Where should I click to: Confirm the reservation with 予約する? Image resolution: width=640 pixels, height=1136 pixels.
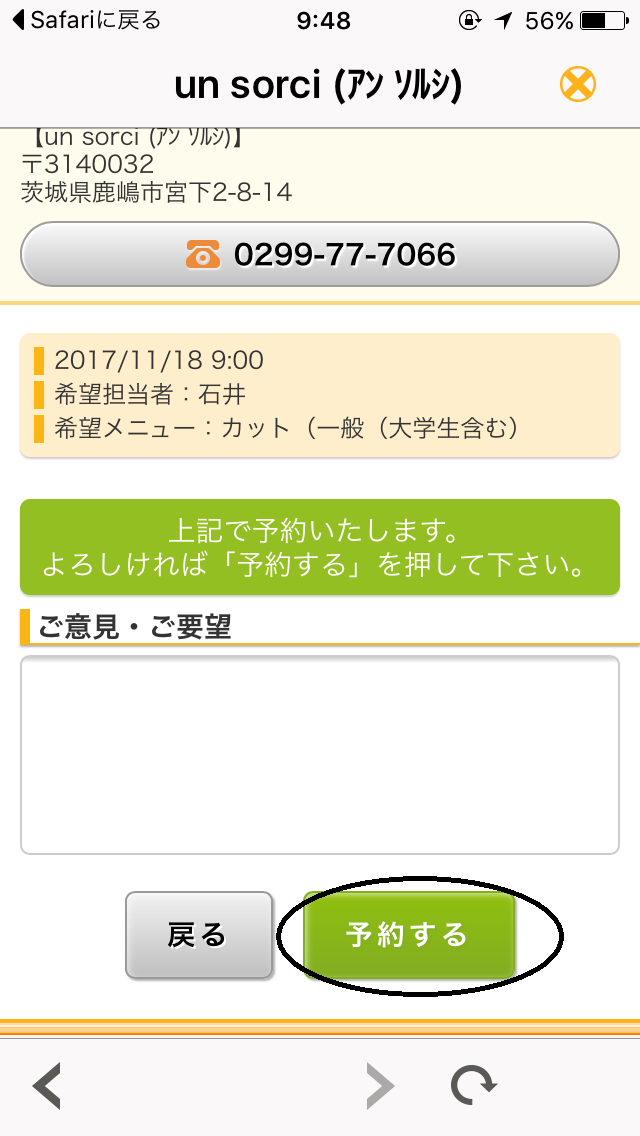(x=409, y=935)
